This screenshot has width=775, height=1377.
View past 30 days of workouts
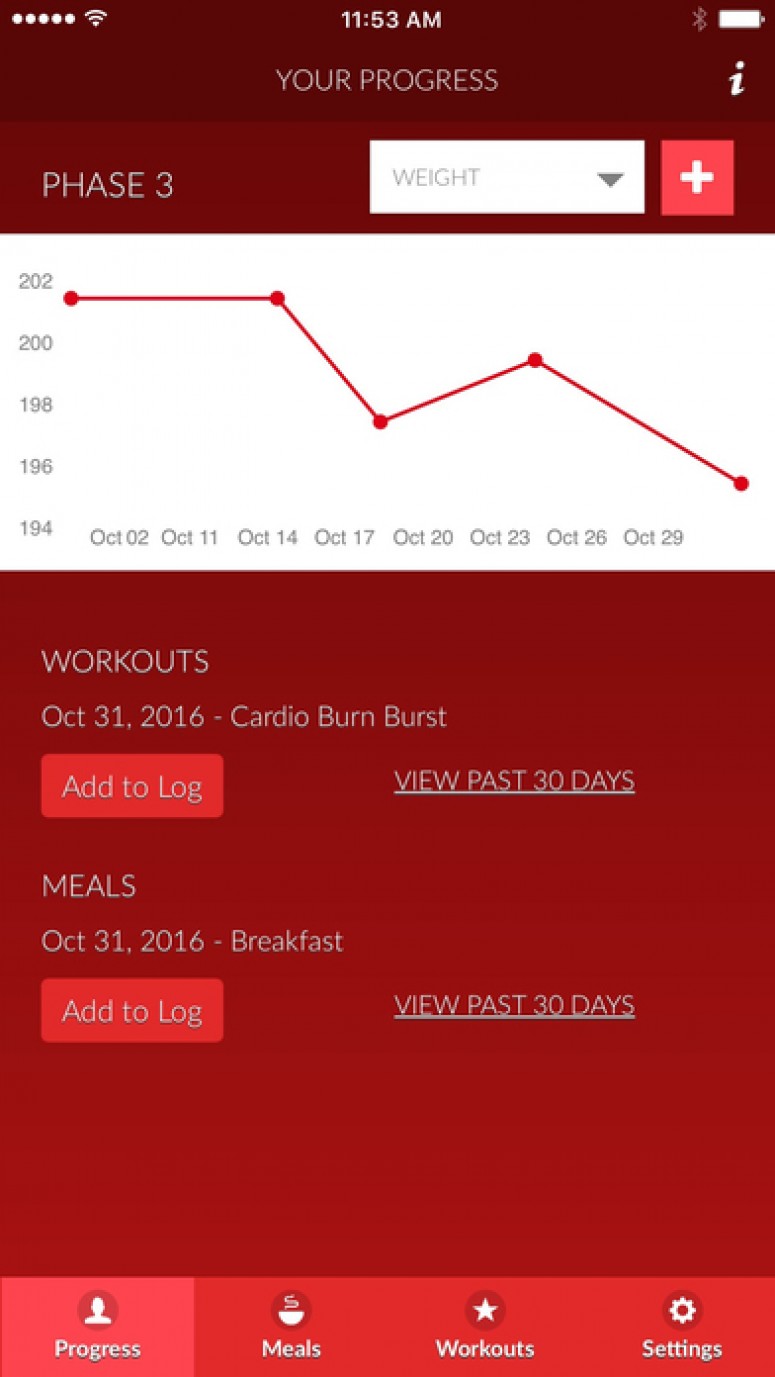514,781
